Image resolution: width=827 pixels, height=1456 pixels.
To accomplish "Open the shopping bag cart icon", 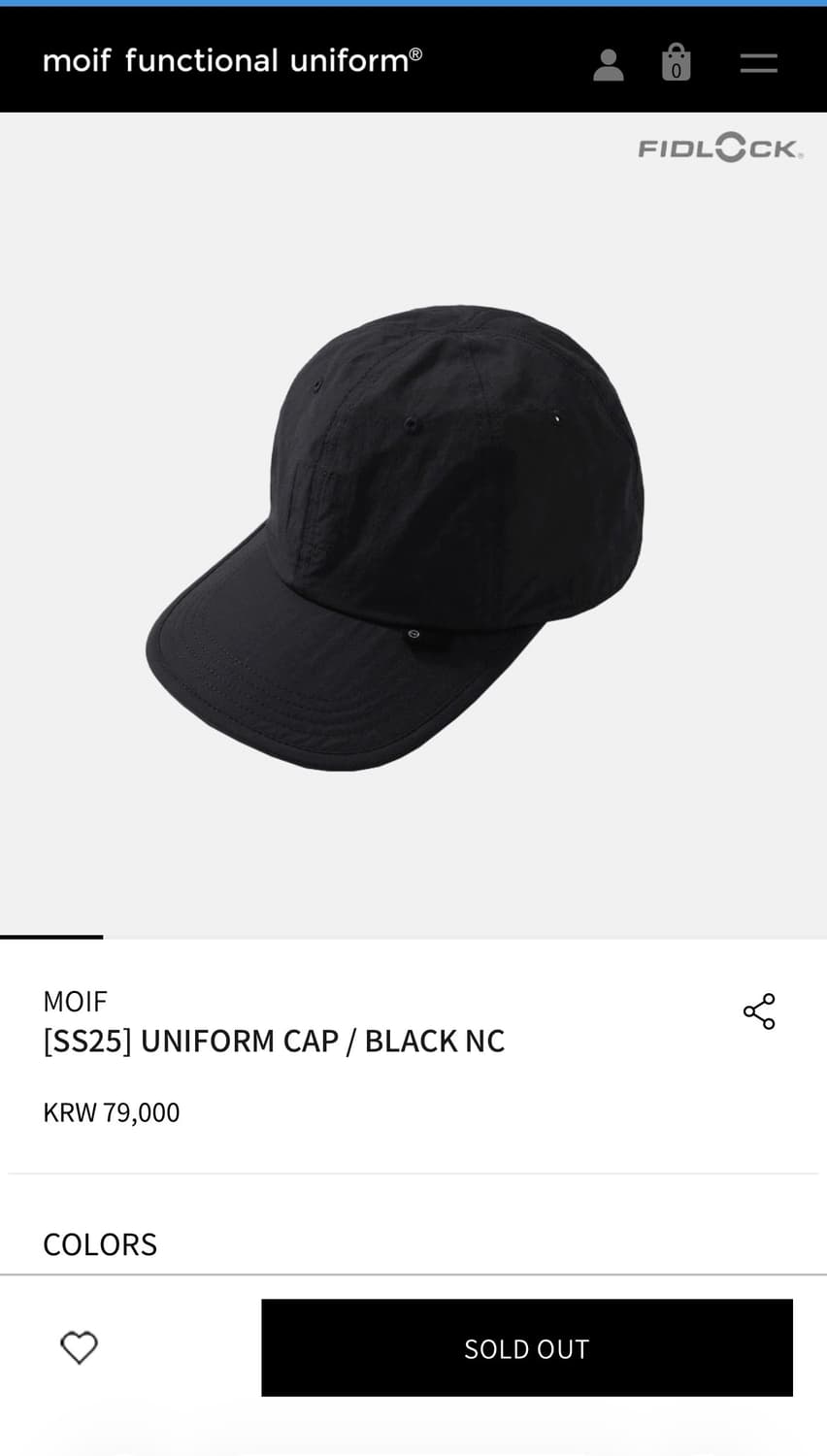I will (x=676, y=60).
